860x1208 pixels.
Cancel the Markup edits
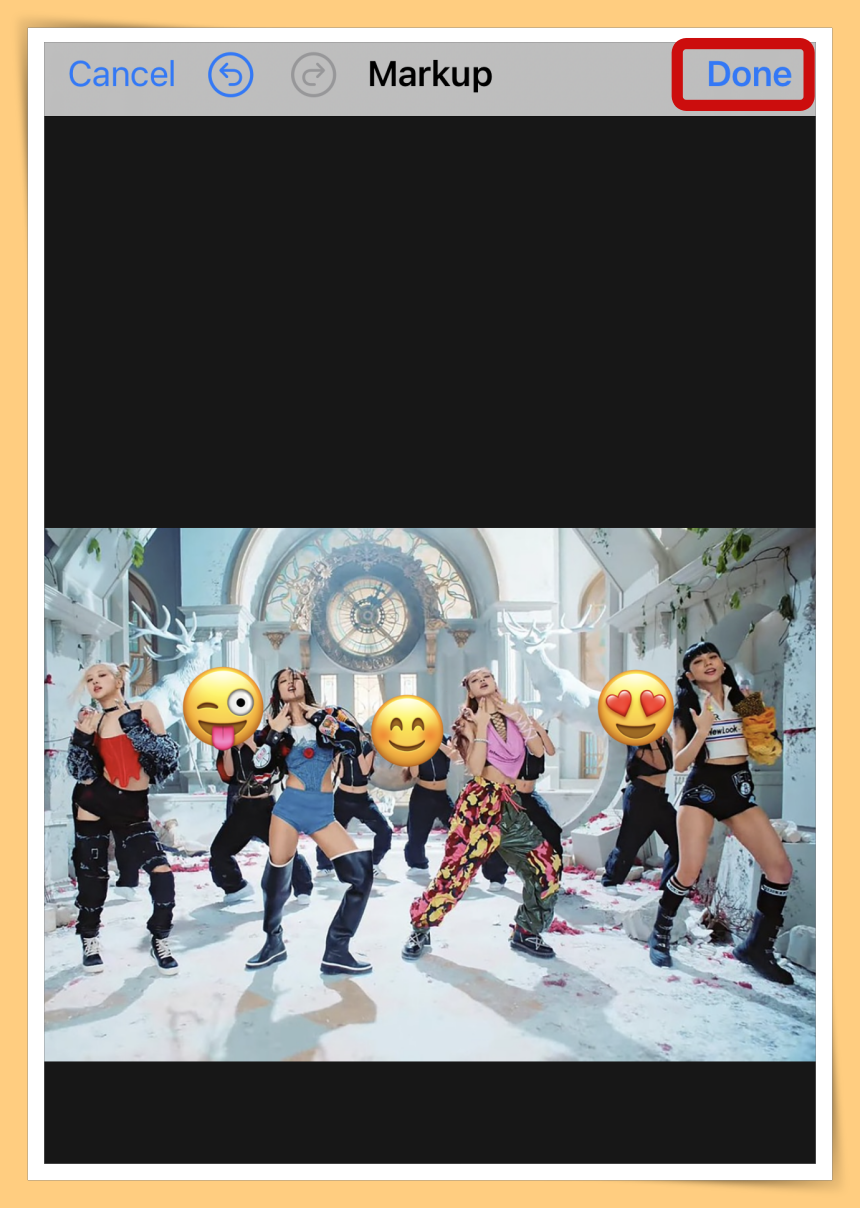tap(121, 75)
